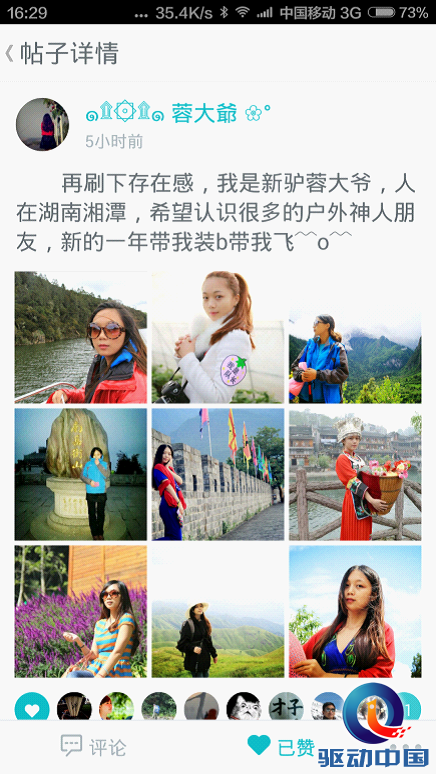Go back from the 帖子详情 page
The image size is (436, 774).
(10, 53)
